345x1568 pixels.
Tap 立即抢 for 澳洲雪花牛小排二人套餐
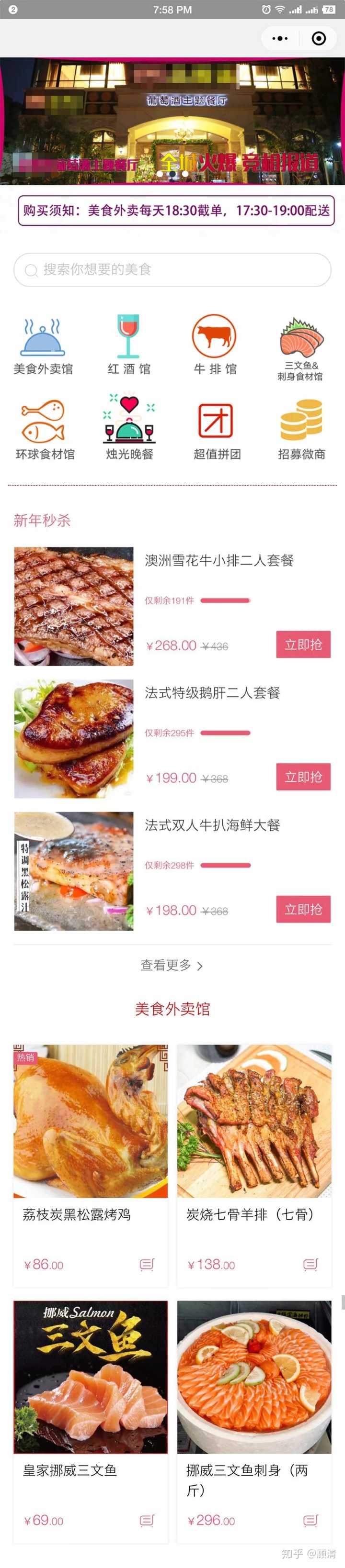pyautogui.click(x=303, y=645)
